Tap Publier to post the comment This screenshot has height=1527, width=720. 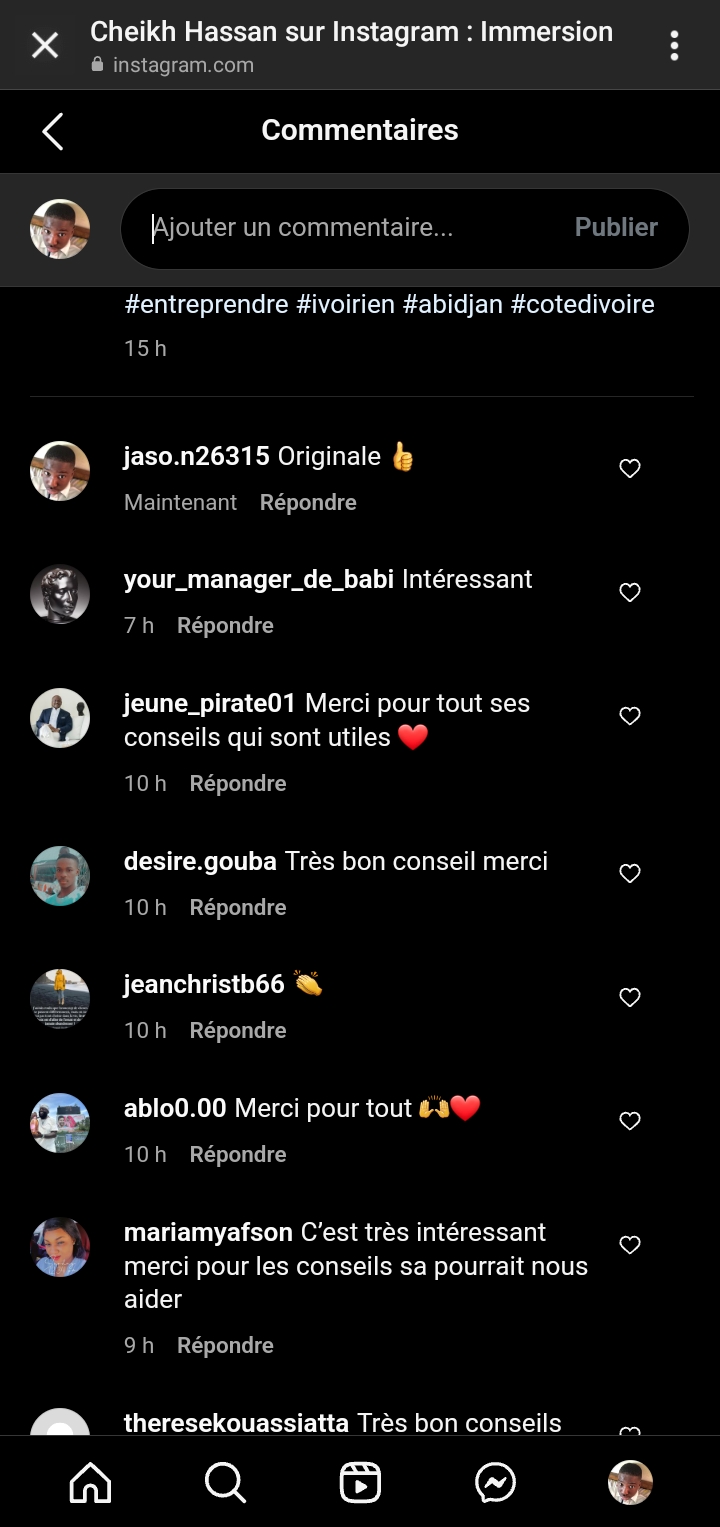click(x=616, y=228)
